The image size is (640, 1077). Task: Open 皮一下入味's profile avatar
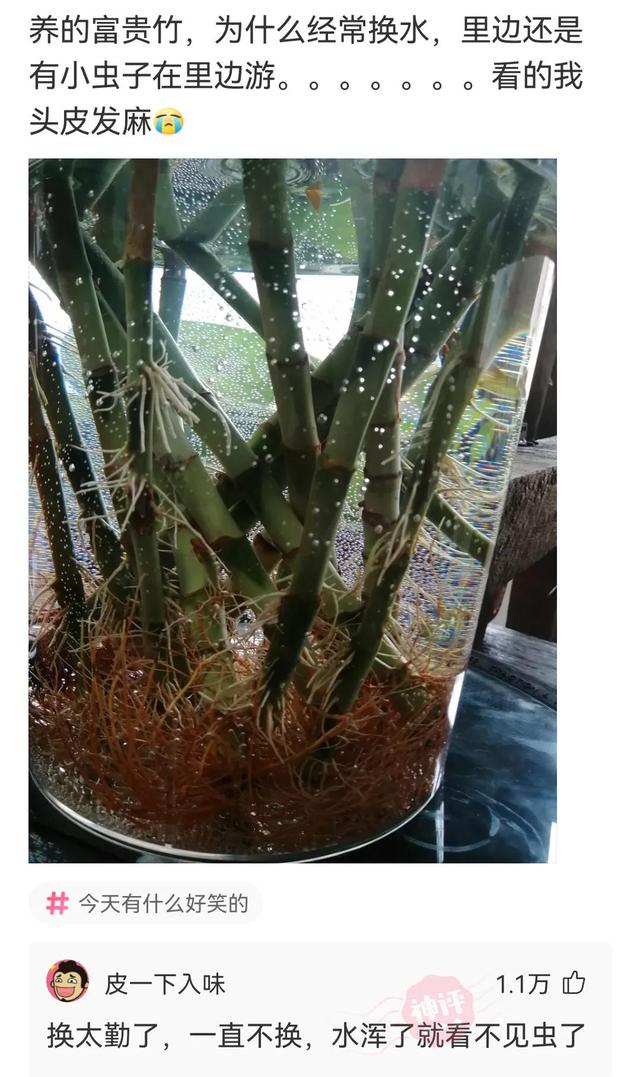67,982
